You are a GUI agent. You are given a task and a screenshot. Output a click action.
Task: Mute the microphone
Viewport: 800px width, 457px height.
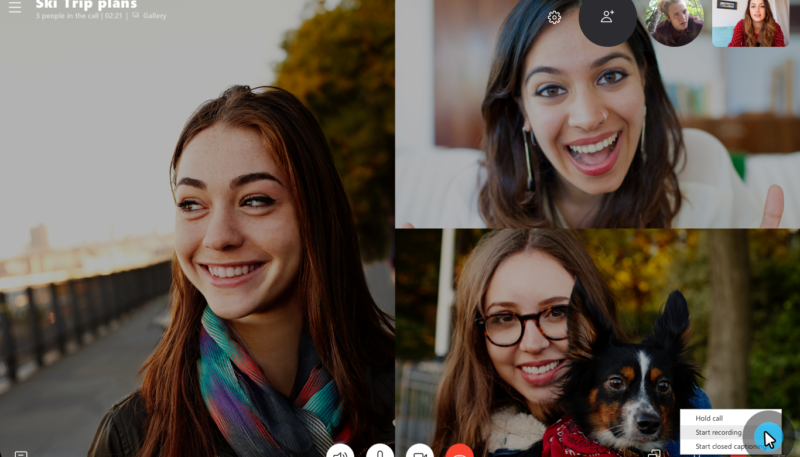380,452
